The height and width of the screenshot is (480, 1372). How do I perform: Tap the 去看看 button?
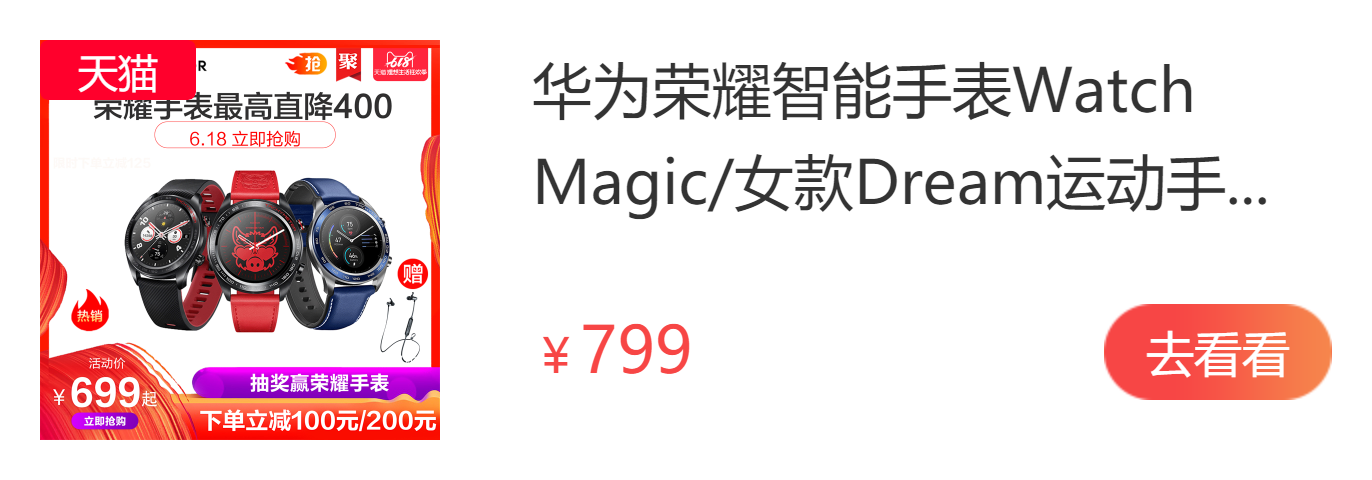[x=1217, y=353]
